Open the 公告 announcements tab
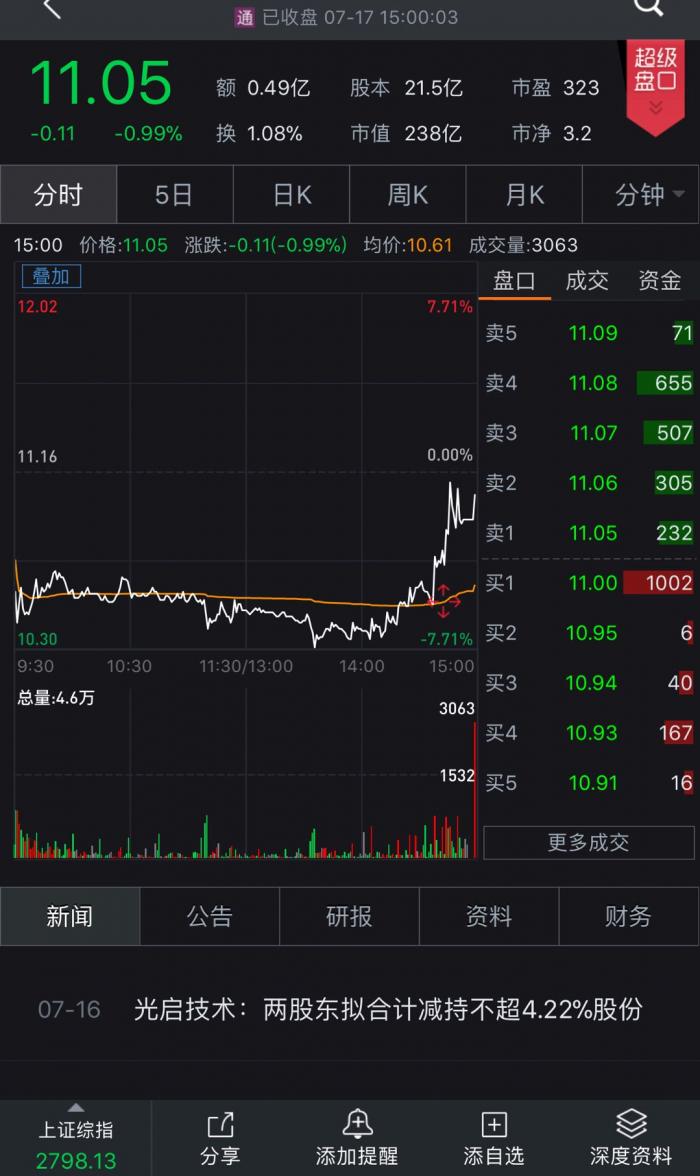700x1176 pixels. click(x=209, y=916)
